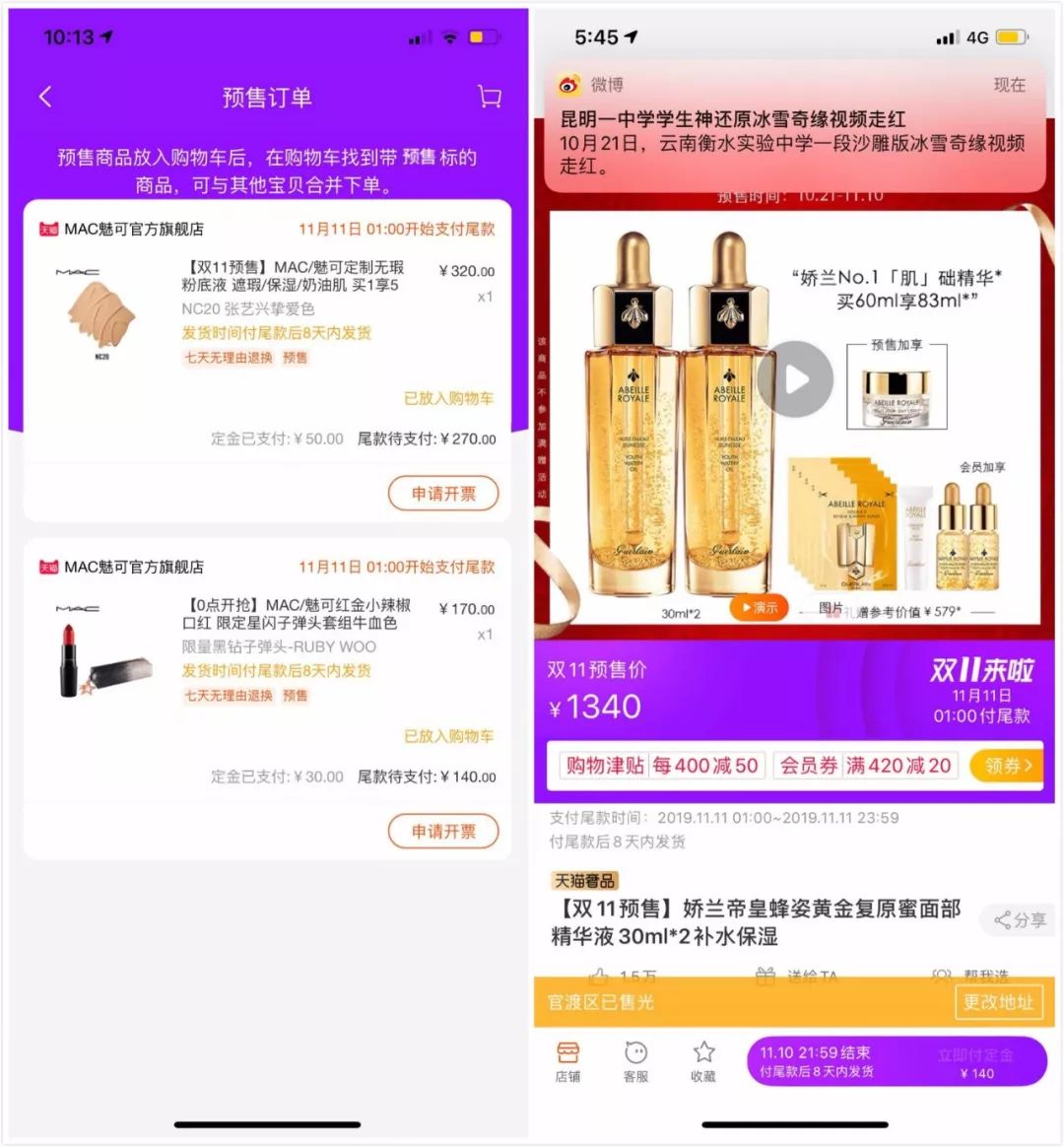Tap the 分享 share icon

tap(1022, 919)
